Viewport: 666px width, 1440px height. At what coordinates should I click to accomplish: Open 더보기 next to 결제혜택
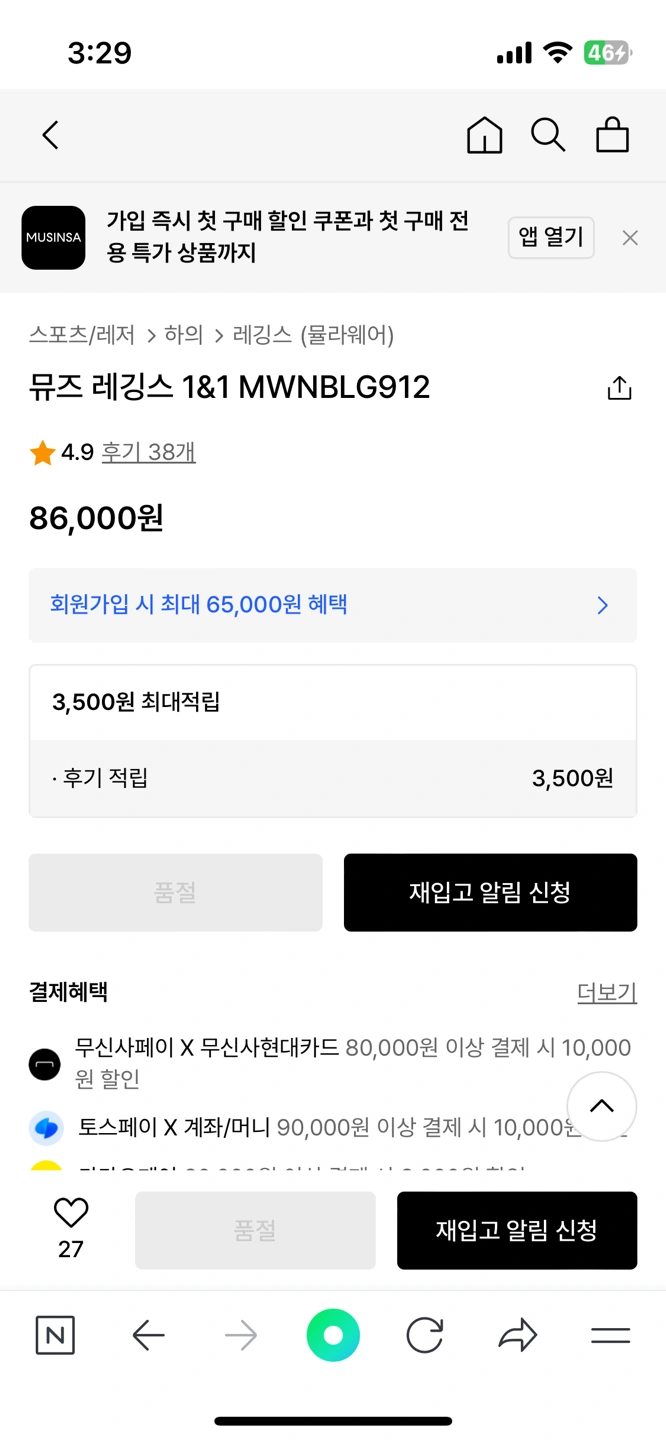607,993
